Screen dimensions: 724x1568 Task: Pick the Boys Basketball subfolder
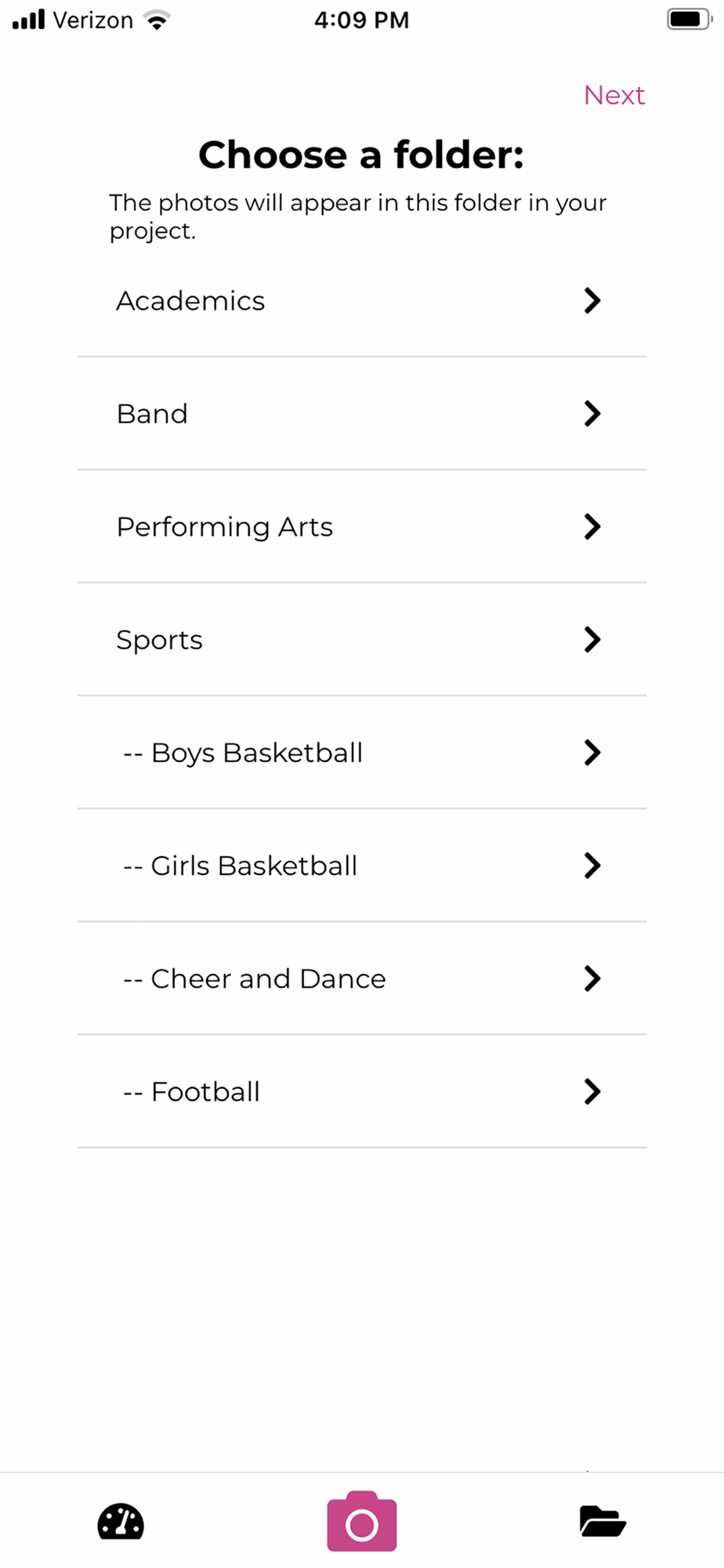click(361, 753)
